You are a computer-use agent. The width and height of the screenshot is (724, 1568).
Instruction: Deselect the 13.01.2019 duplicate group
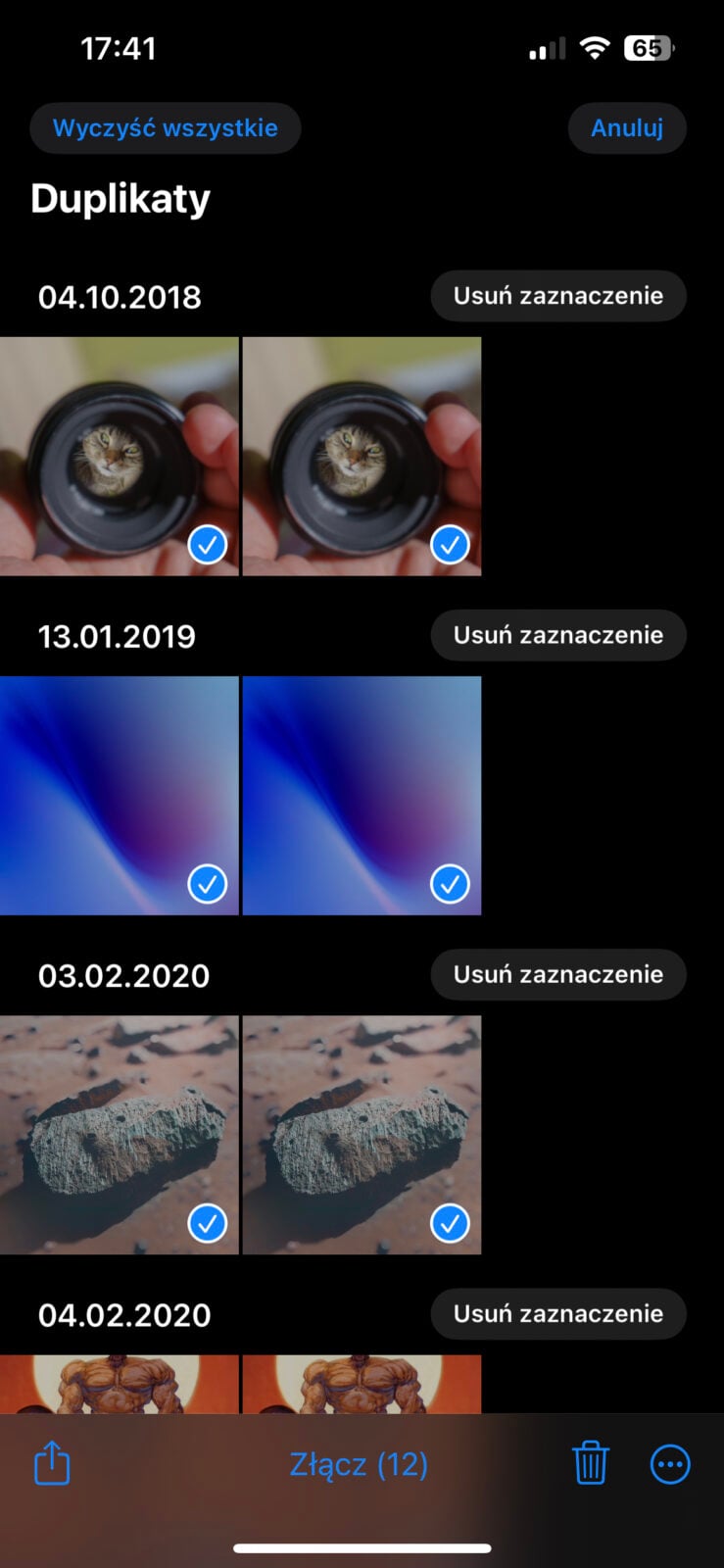pyautogui.click(x=557, y=635)
